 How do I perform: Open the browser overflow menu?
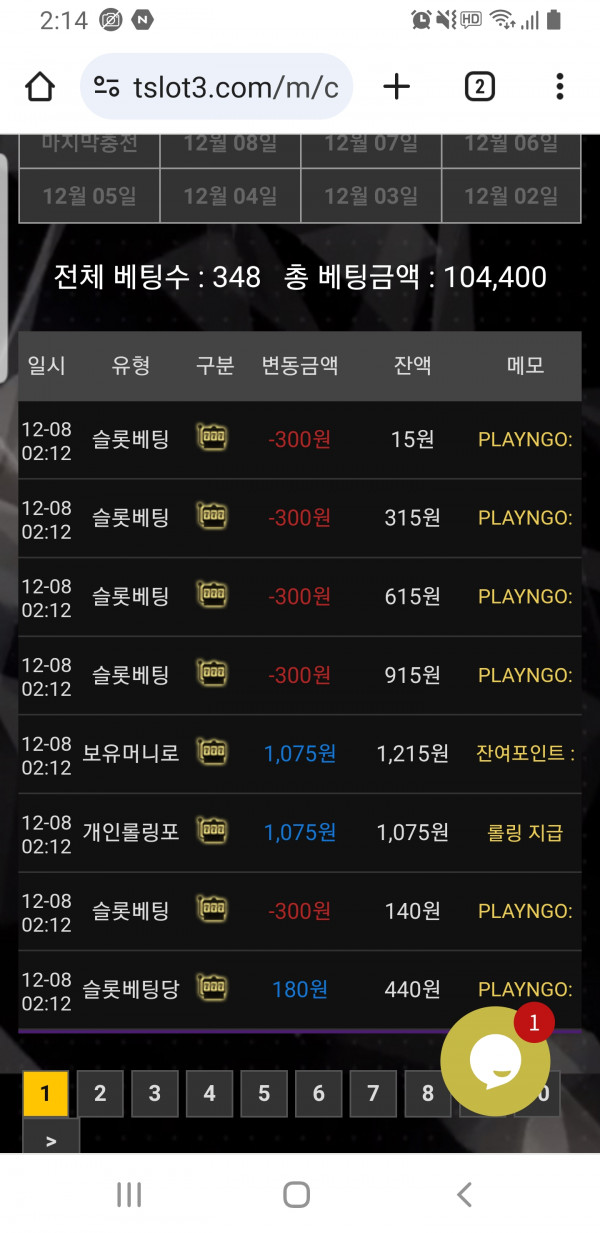pos(560,87)
